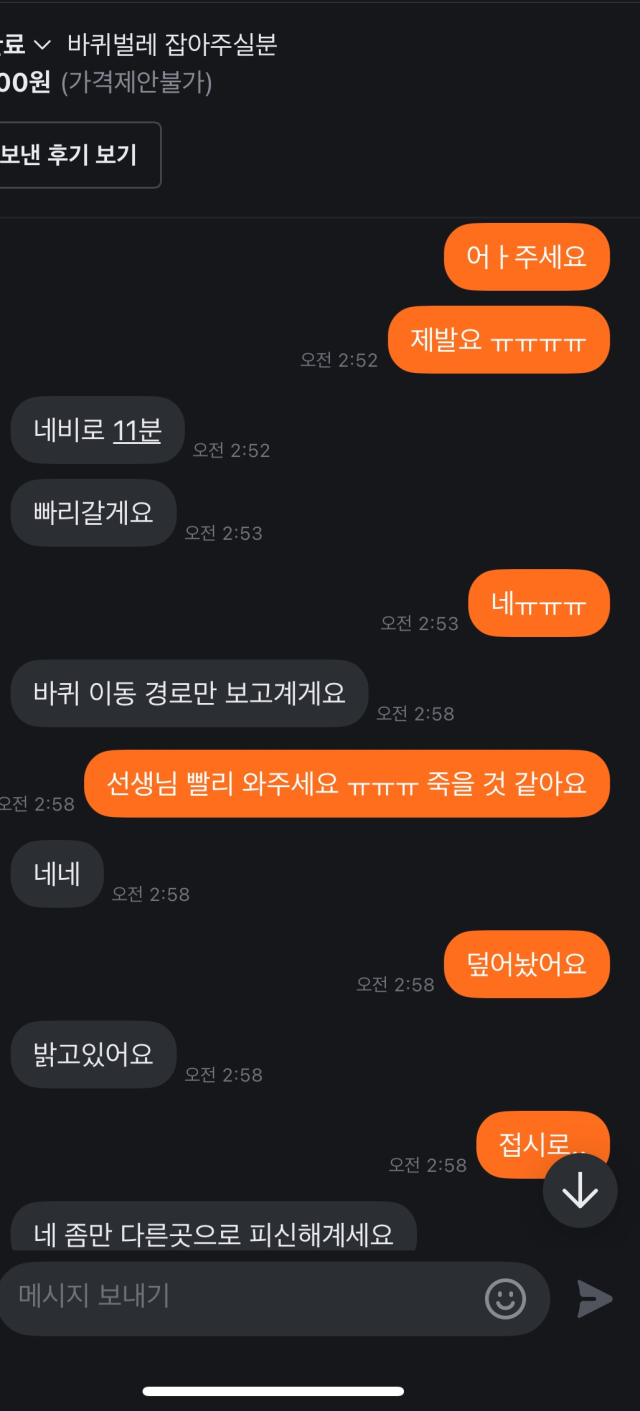Jump to latest message with down arrow
640x1411 pixels.
[580, 1190]
